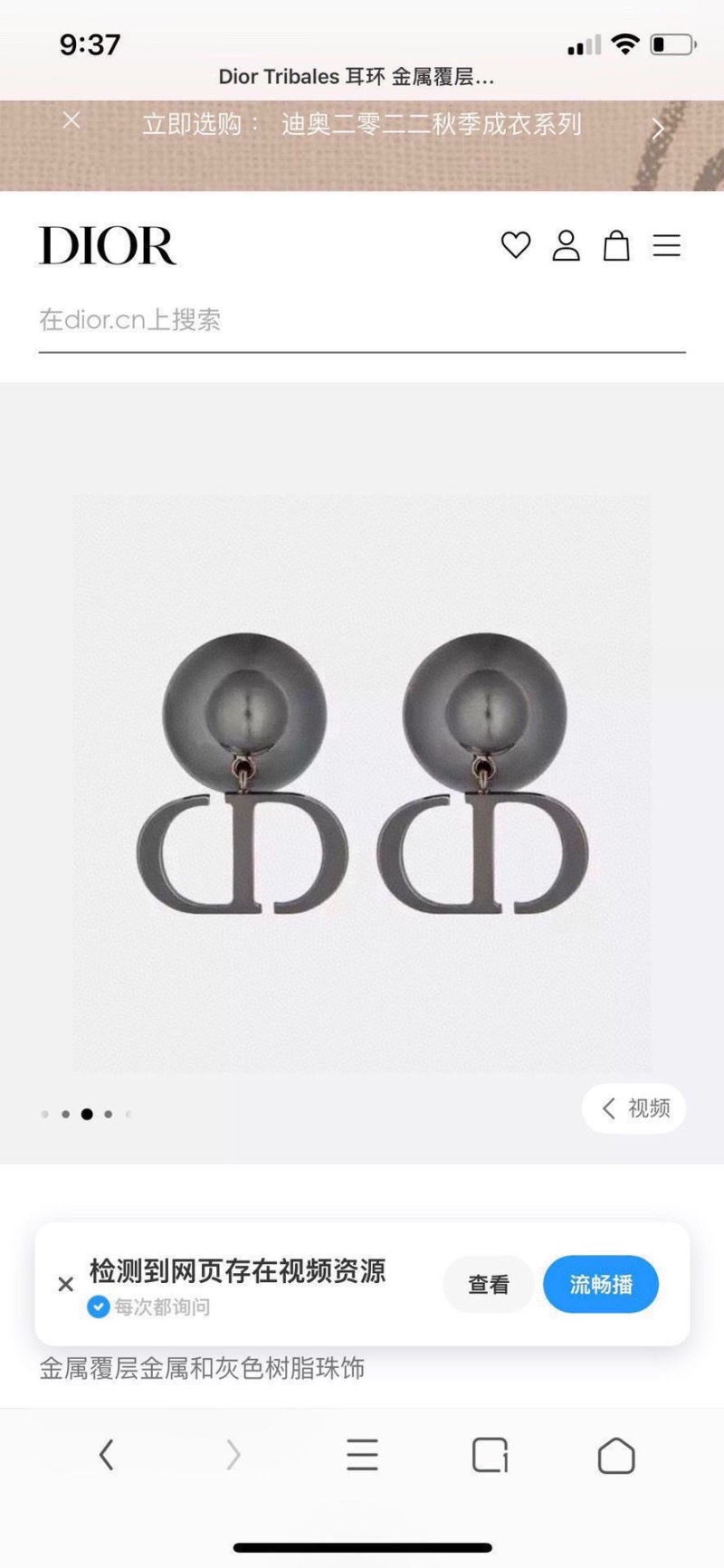
Task: Tap the browser home icon
Action: pyautogui.click(x=618, y=1455)
